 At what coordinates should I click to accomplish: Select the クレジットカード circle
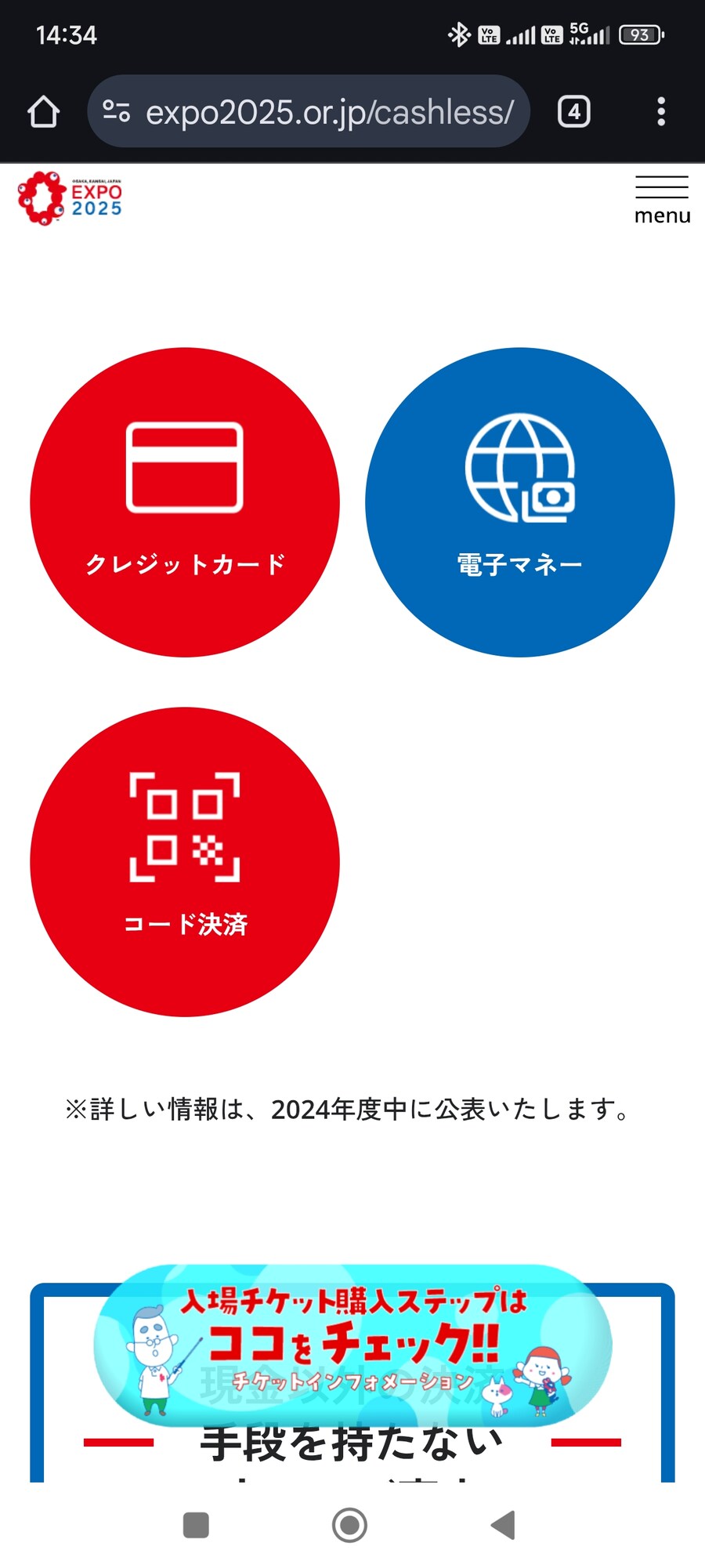point(185,502)
